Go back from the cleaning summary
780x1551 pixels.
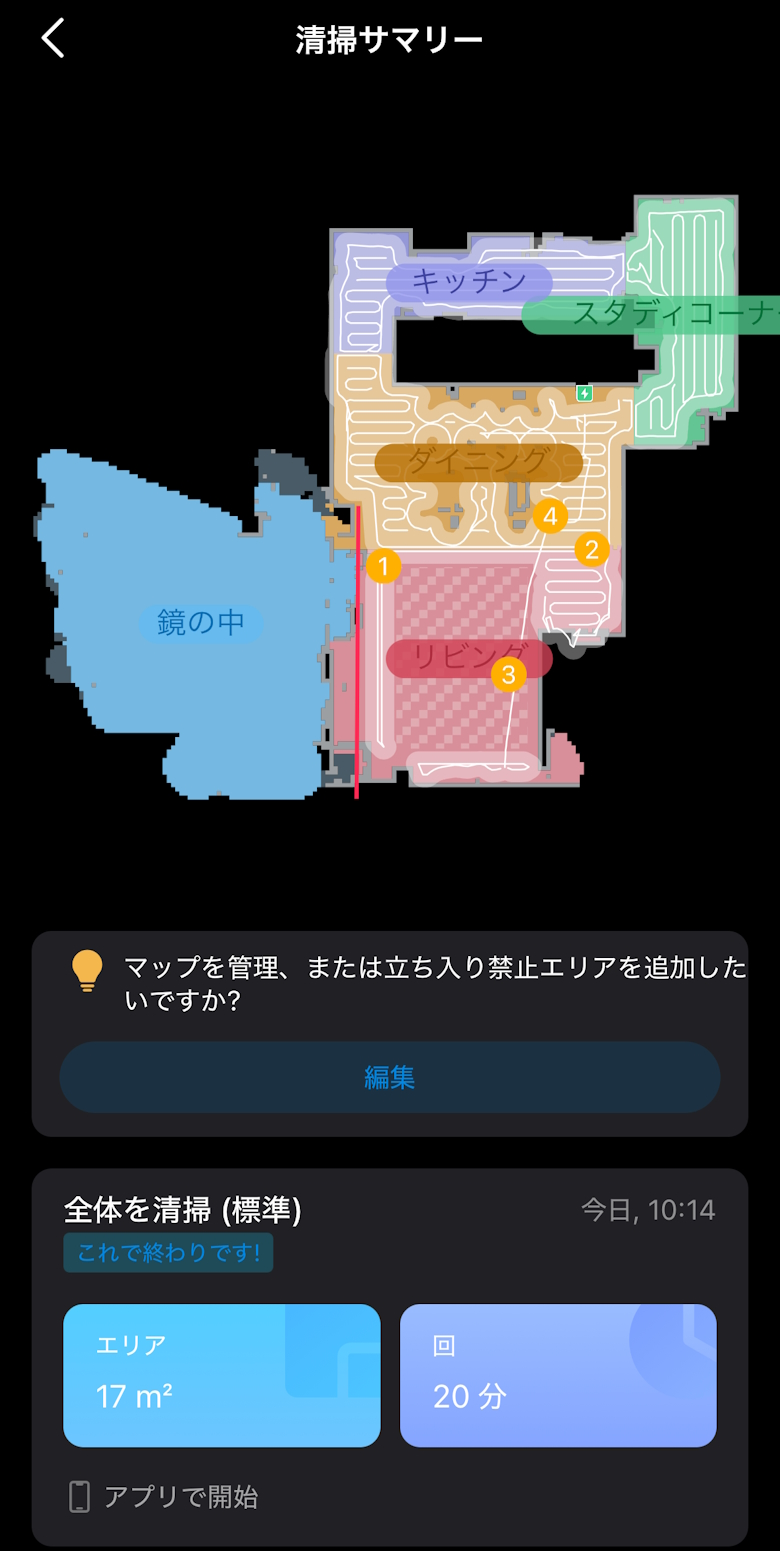point(53,39)
